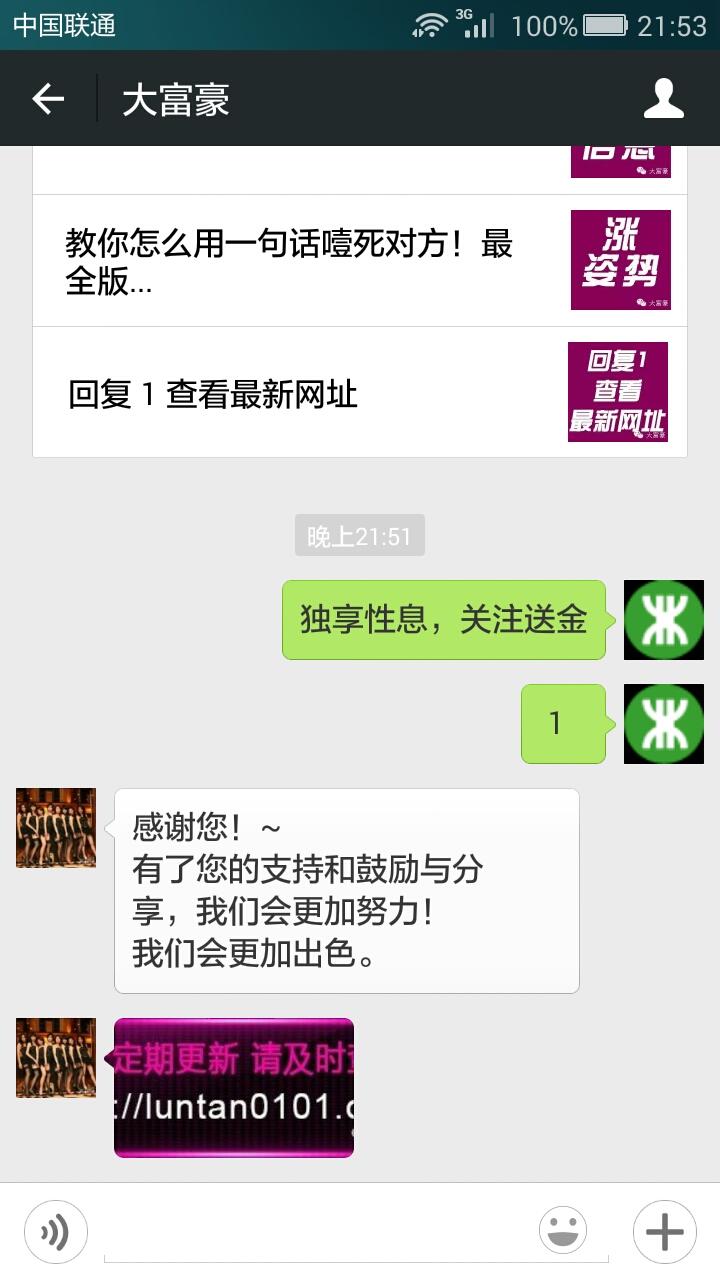Image resolution: width=720 pixels, height=1280 pixels.
Task: Switch to voice input mode
Action: [x=56, y=1232]
